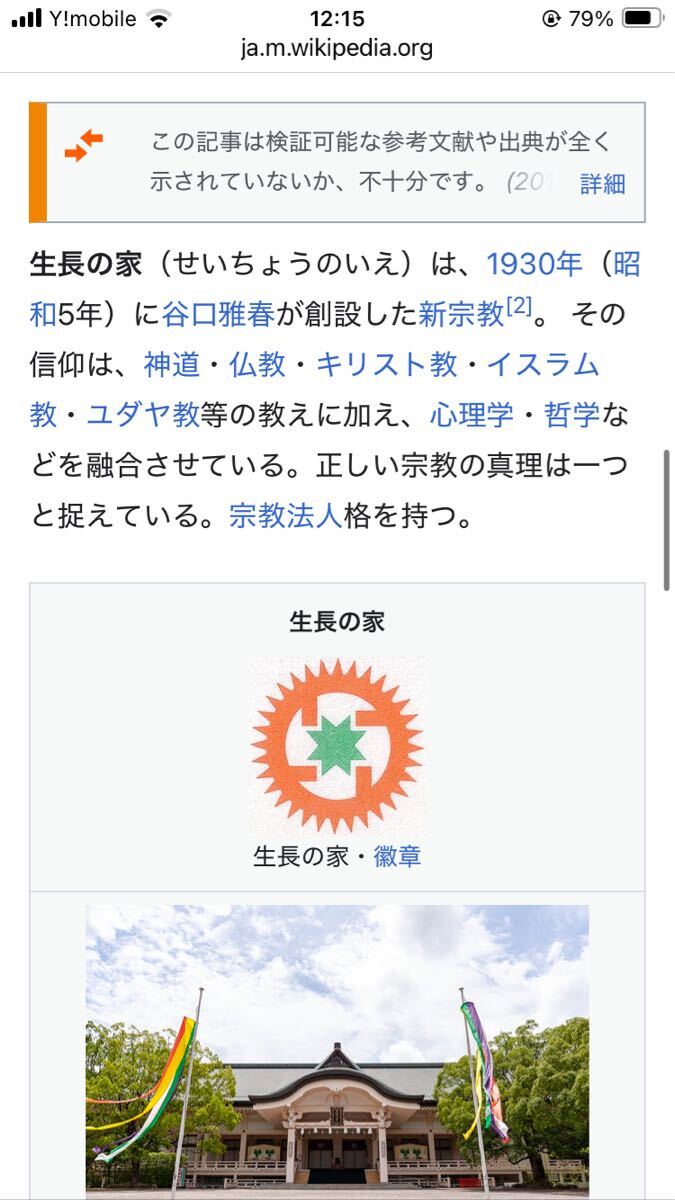Tap the ja.m.wikipedia.org address bar
The height and width of the screenshot is (1200, 675).
[337, 48]
